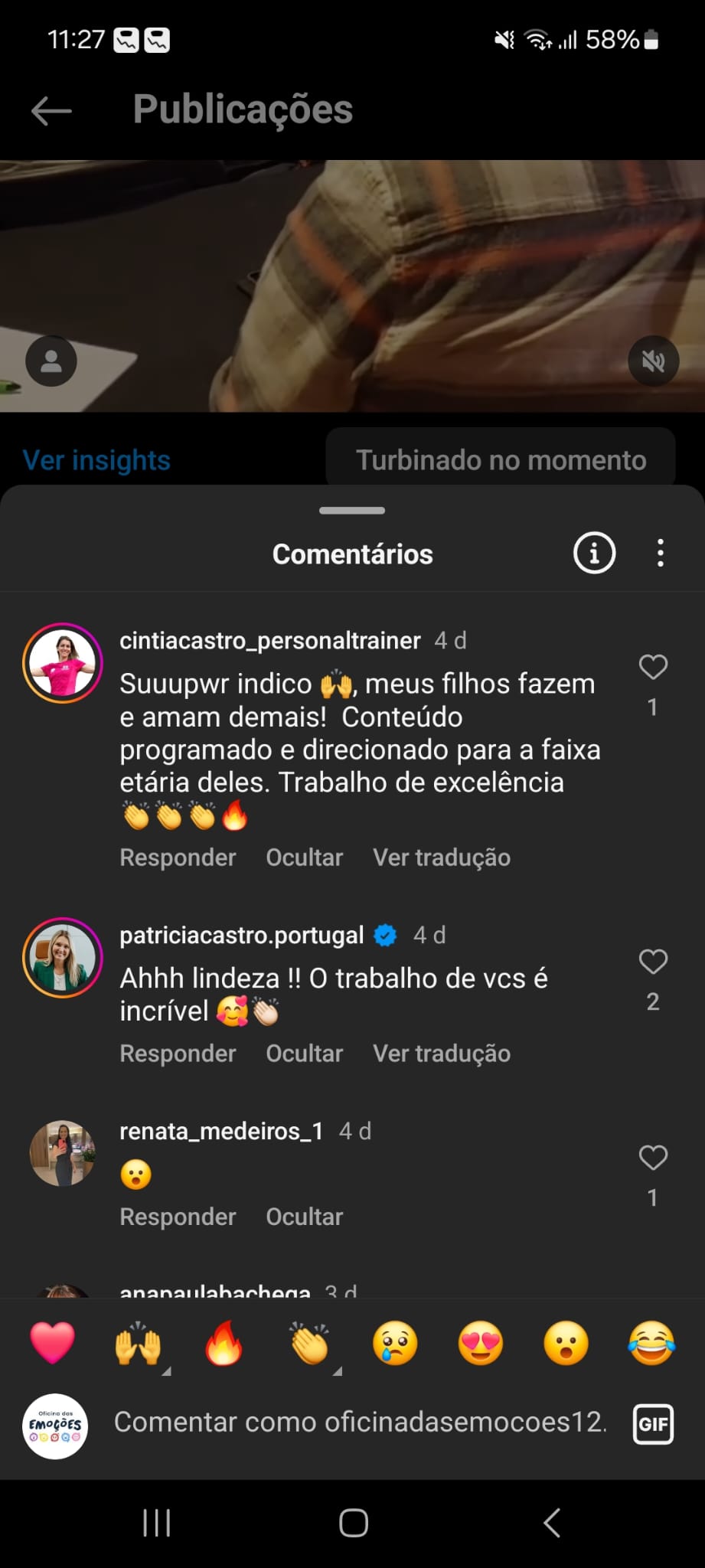705x1568 pixels.
Task: Hide cintiacastro_personaltrainer's comment
Action: click(x=304, y=857)
